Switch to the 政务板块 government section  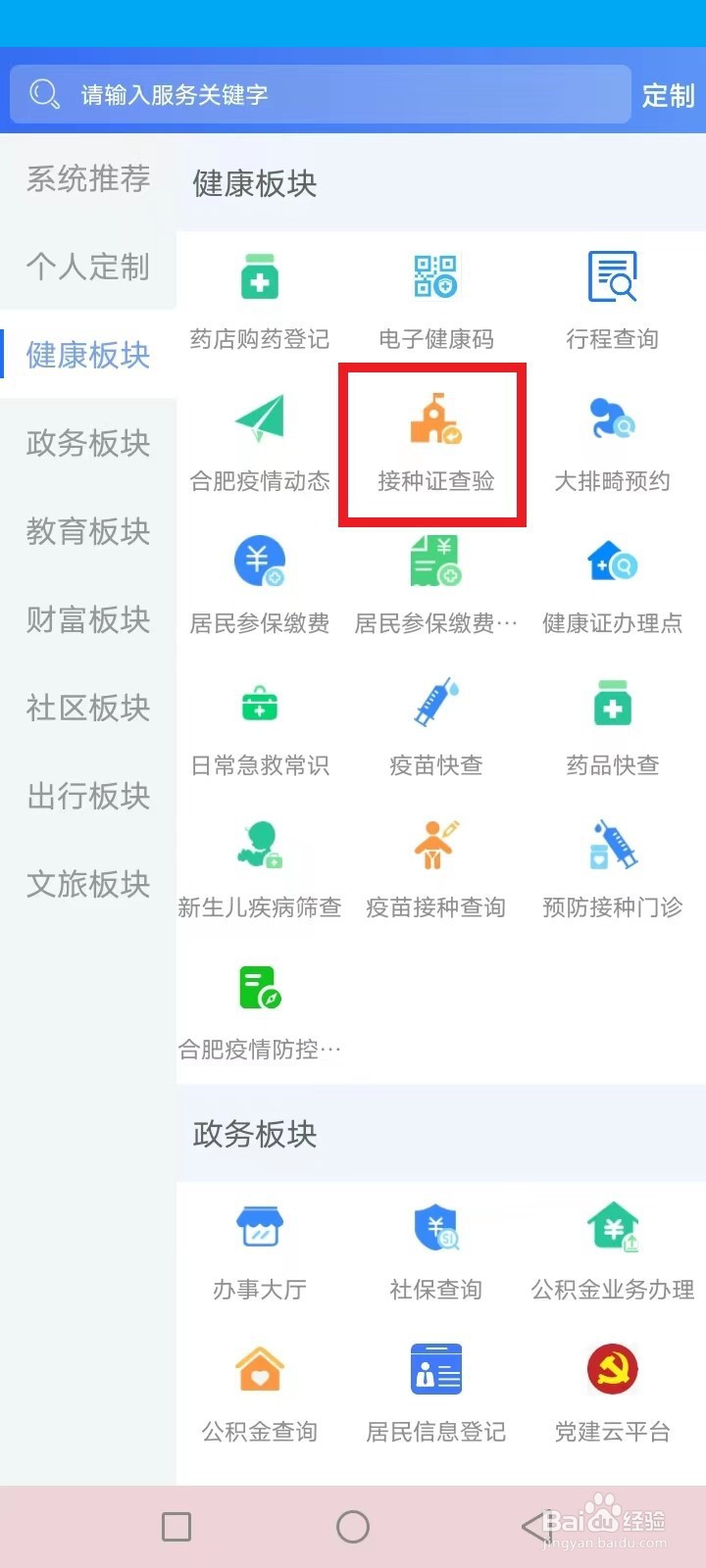86,444
